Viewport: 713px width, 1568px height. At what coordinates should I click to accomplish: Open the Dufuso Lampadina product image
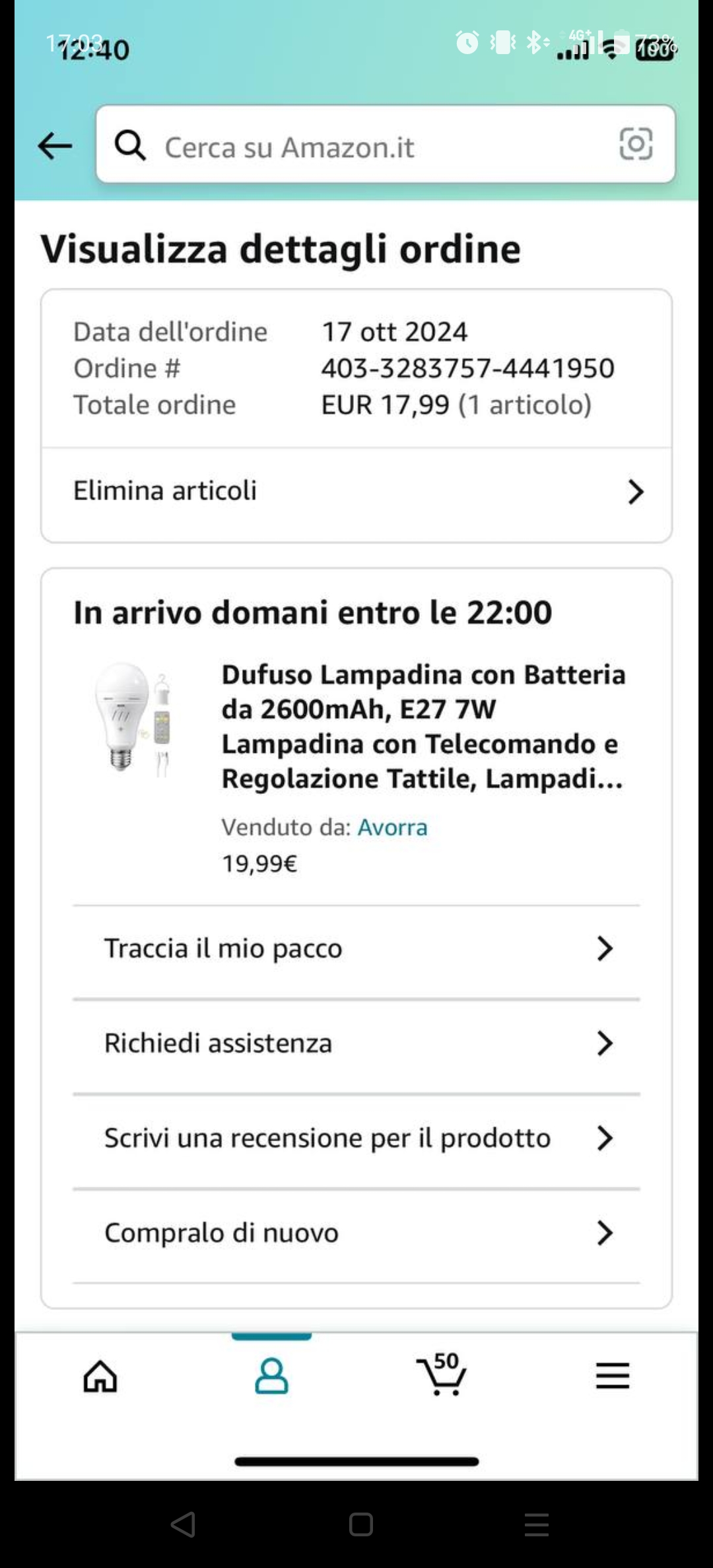[x=135, y=719]
